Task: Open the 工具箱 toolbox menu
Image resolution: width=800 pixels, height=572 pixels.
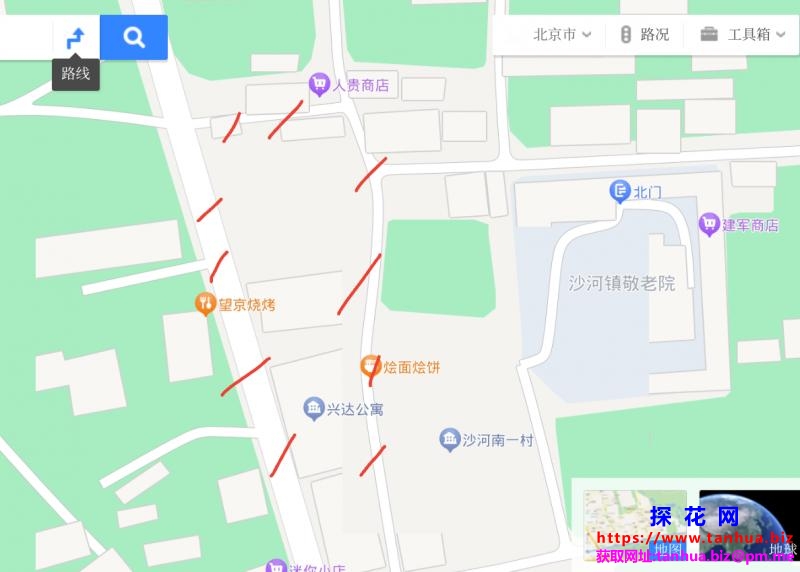Action: point(742,34)
